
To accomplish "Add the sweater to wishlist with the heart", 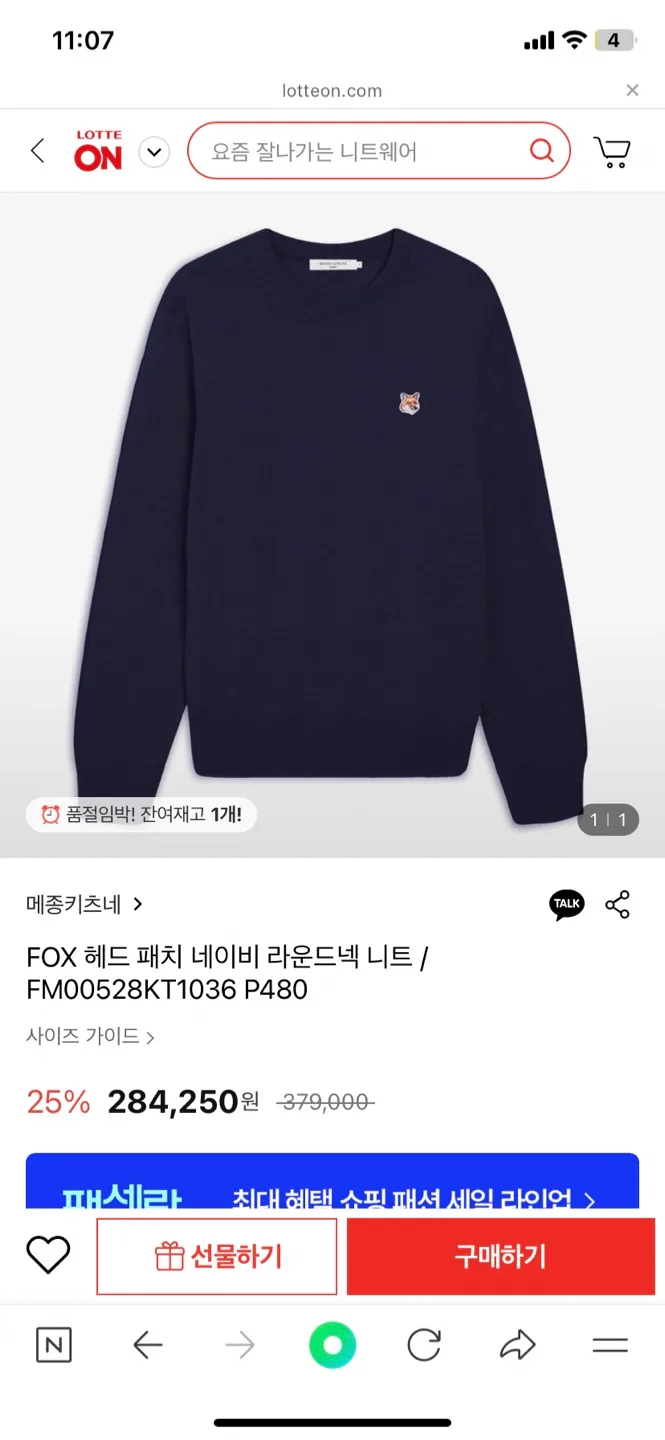I will tap(48, 1255).
